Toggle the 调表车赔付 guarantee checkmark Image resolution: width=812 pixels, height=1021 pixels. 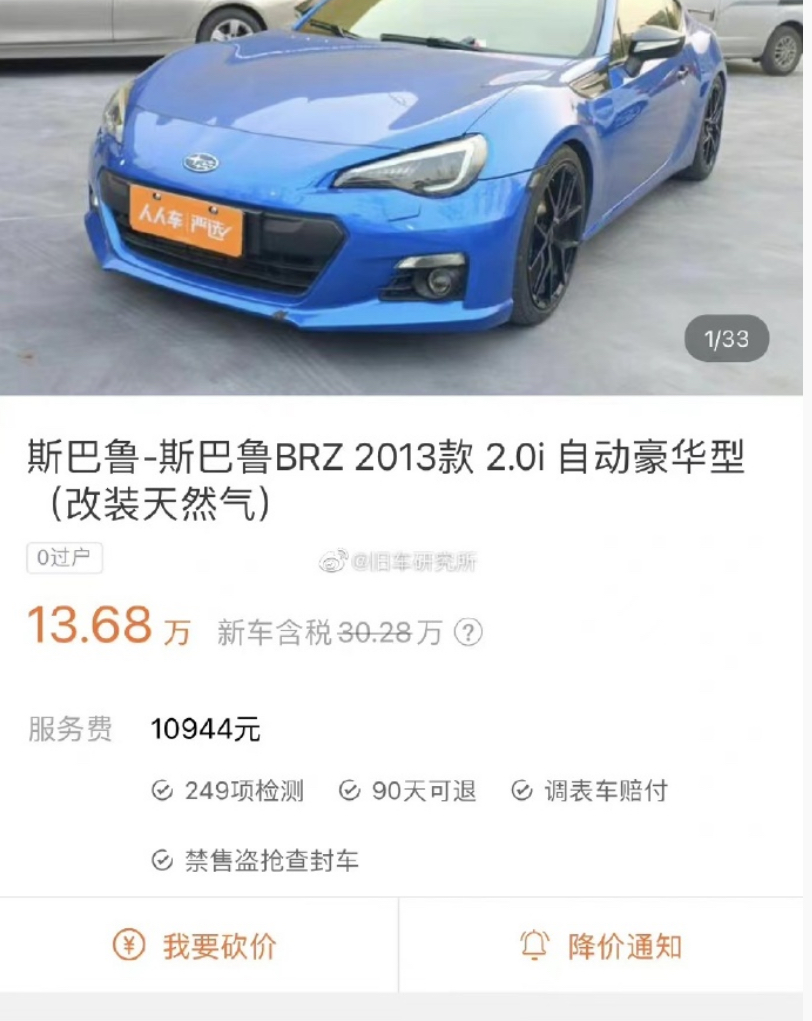519,791
